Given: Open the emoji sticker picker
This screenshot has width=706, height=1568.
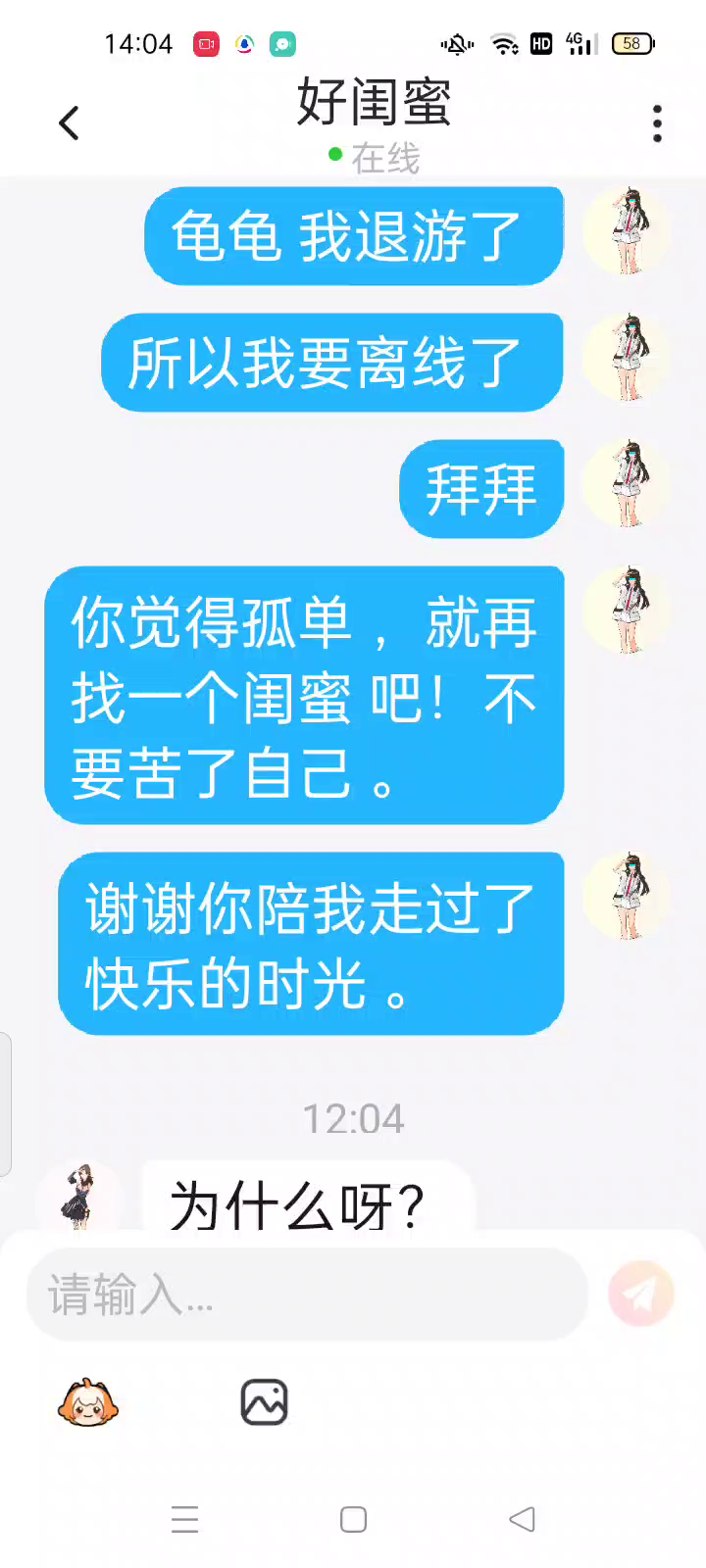Looking at the screenshot, I should tap(88, 1402).
